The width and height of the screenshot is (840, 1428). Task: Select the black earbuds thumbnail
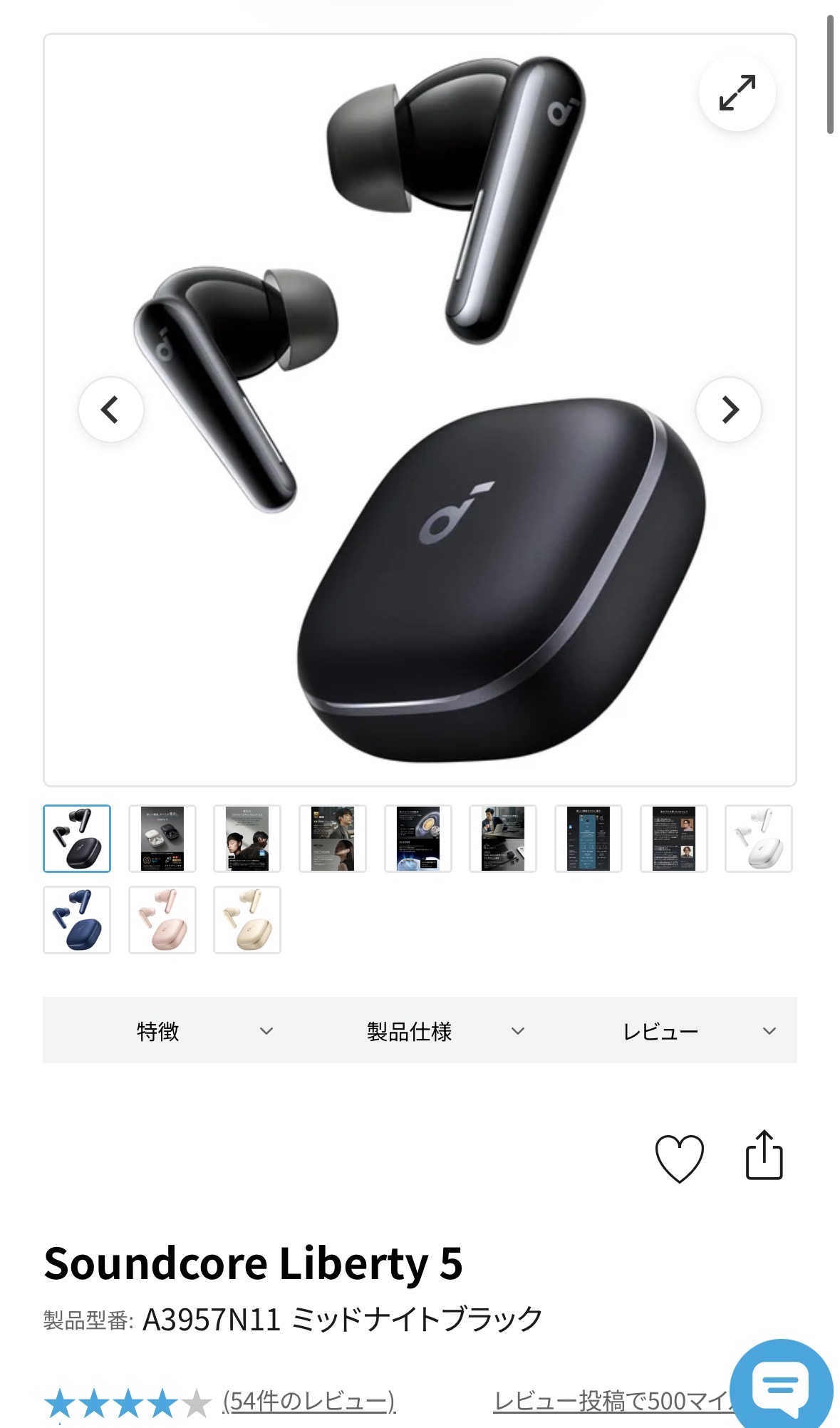coord(77,839)
